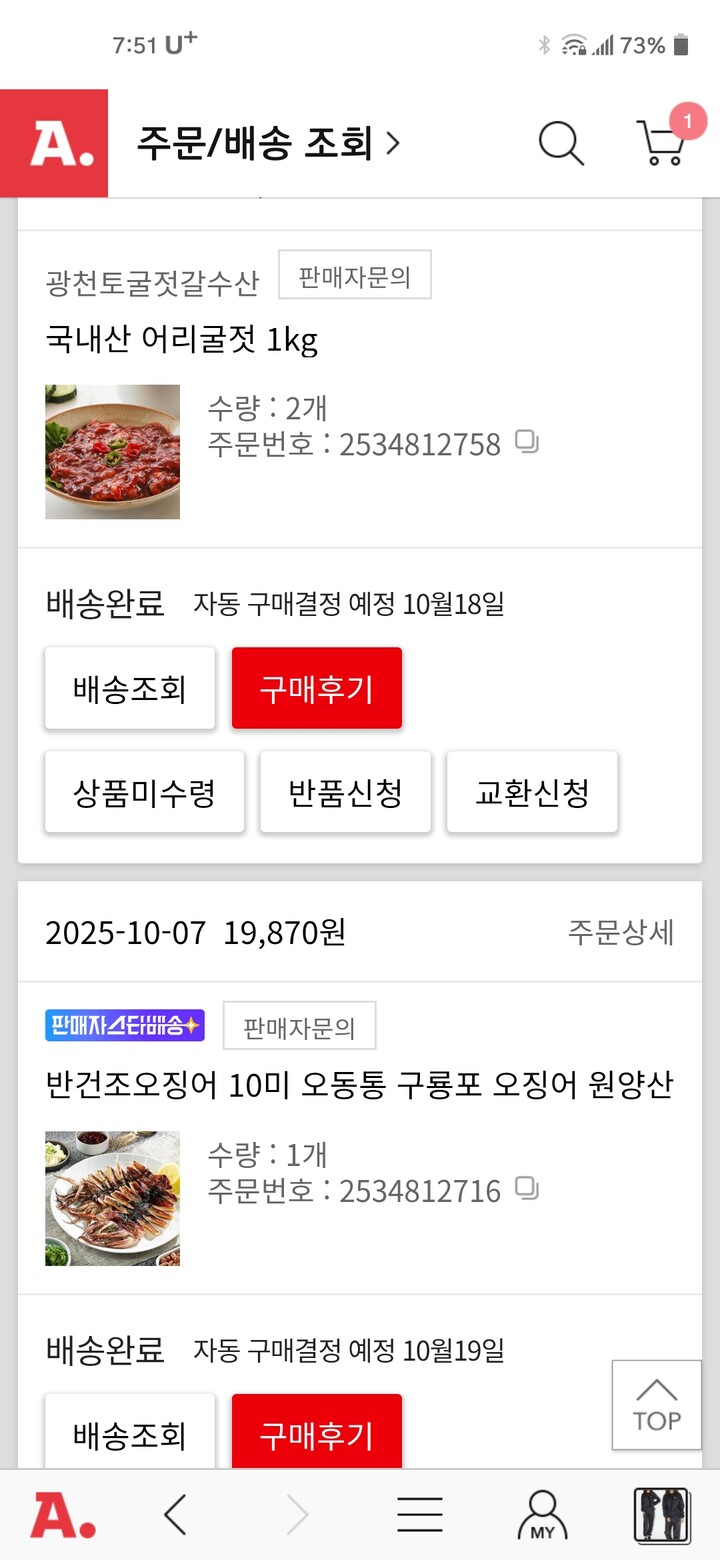Open the hamburger menu in bottom bar
This screenshot has height=1560, width=720.
coord(419,1514)
